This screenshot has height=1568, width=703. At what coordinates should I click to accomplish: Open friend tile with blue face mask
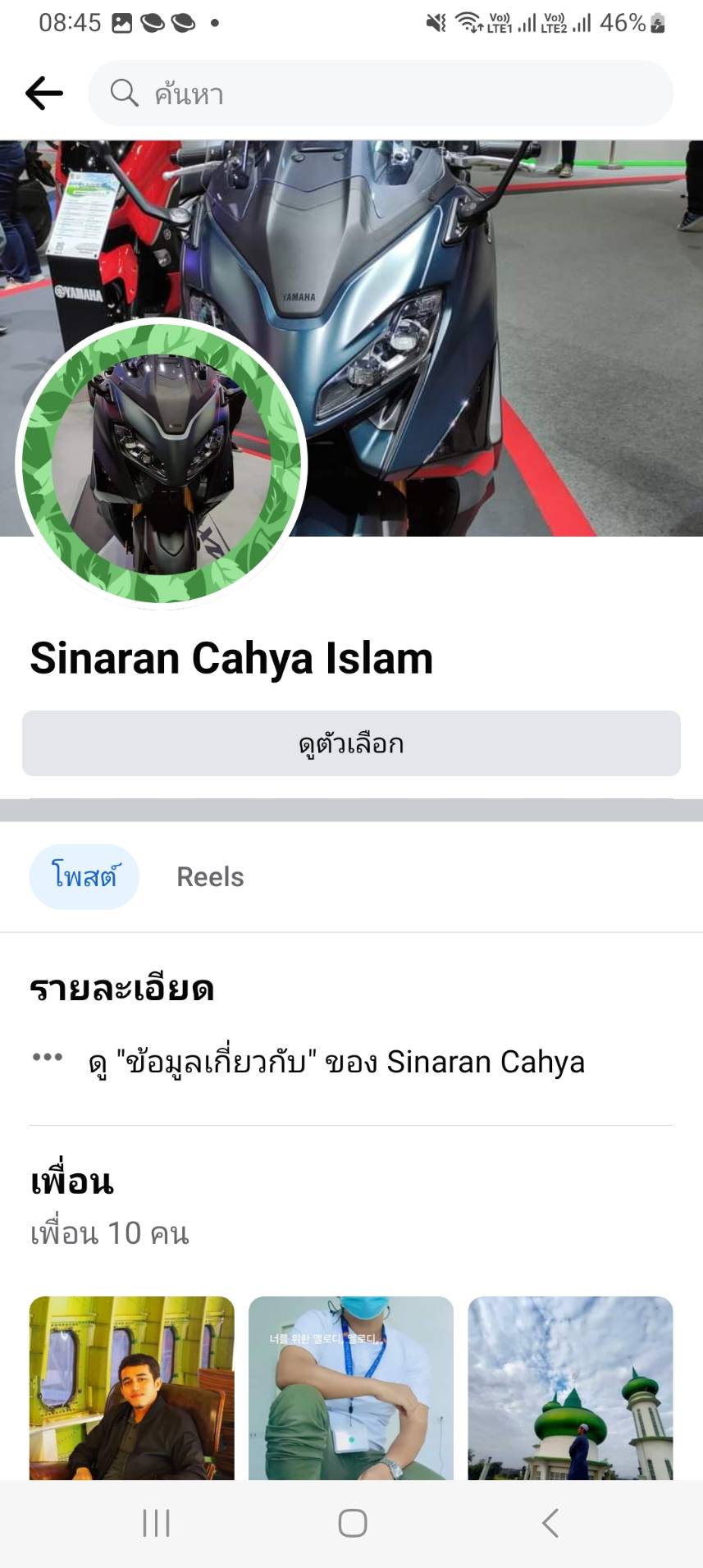(351, 1387)
